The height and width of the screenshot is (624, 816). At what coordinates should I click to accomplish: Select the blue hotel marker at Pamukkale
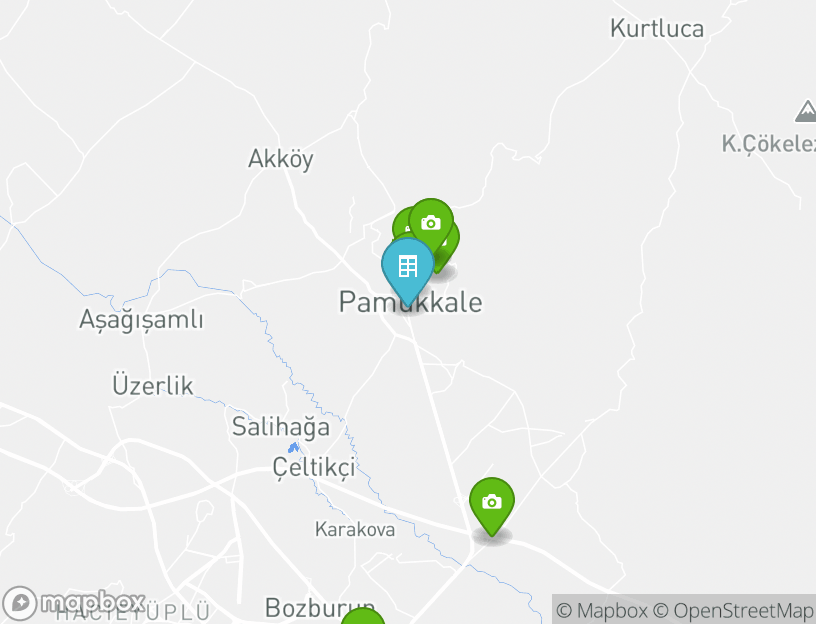[x=407, y=266]
